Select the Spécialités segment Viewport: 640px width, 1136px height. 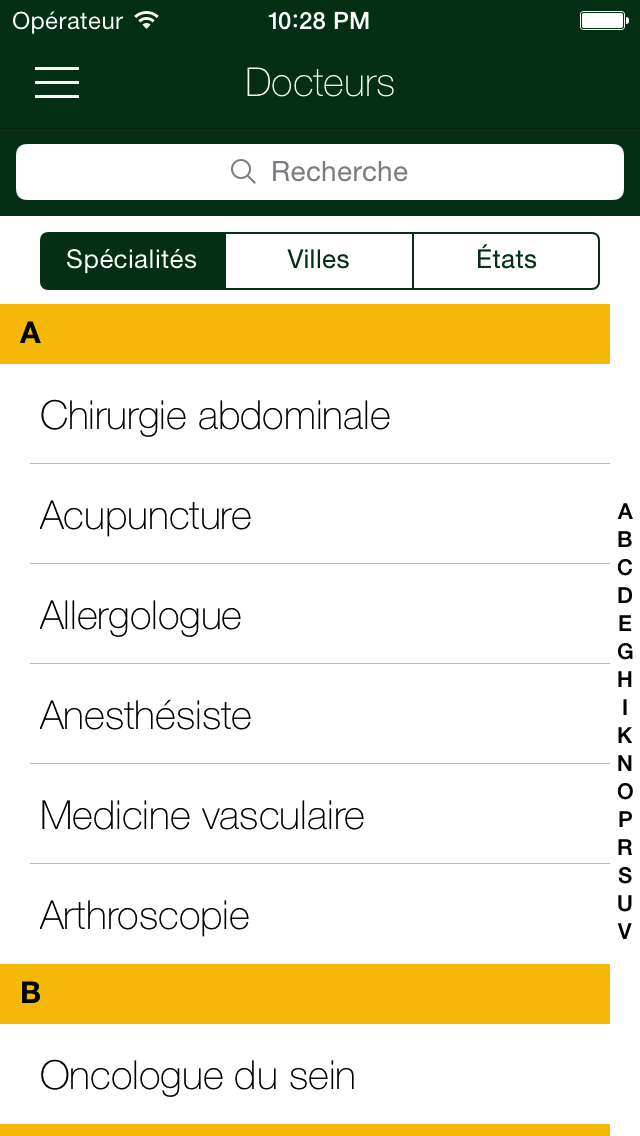[133, 260]
